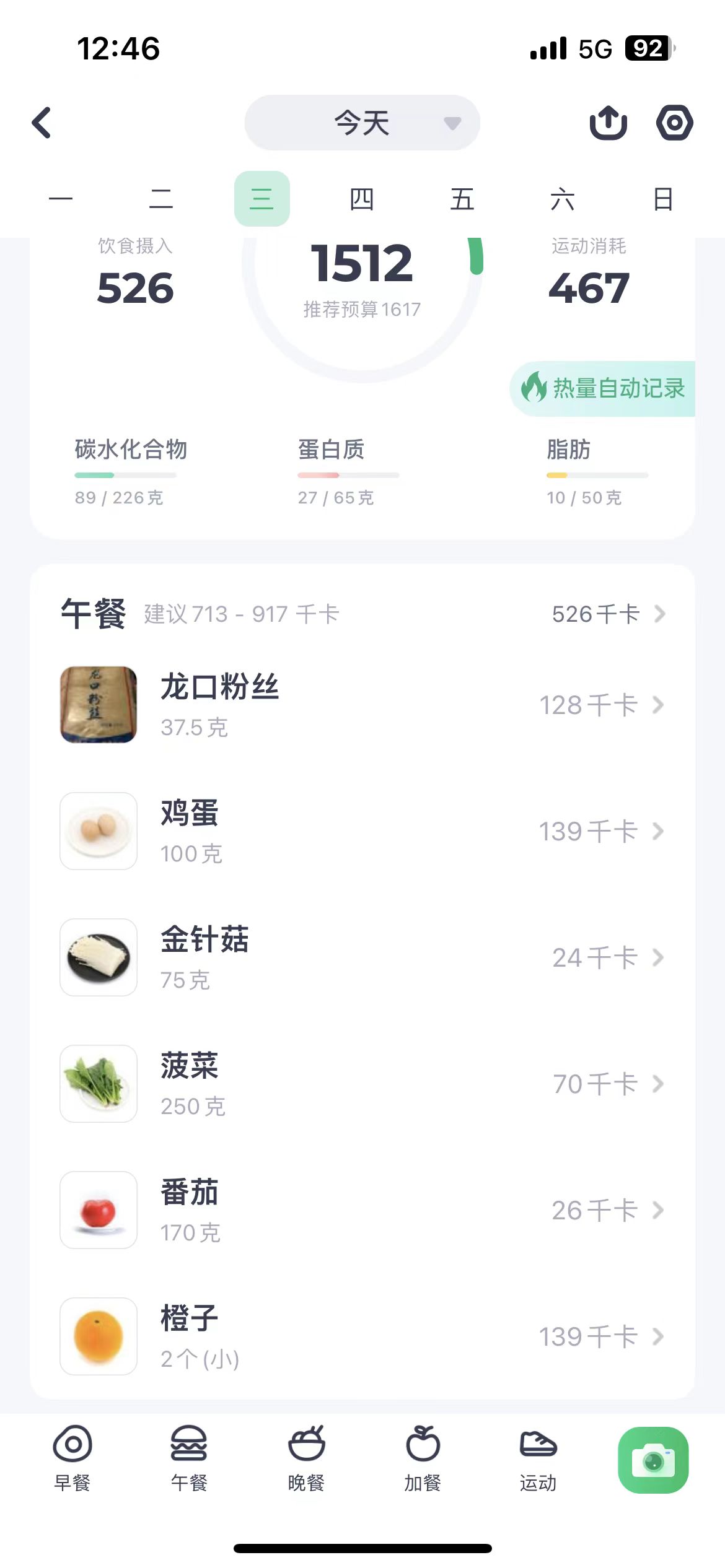Share today's diet record
Screen dimensions: 725x1568
608,123
